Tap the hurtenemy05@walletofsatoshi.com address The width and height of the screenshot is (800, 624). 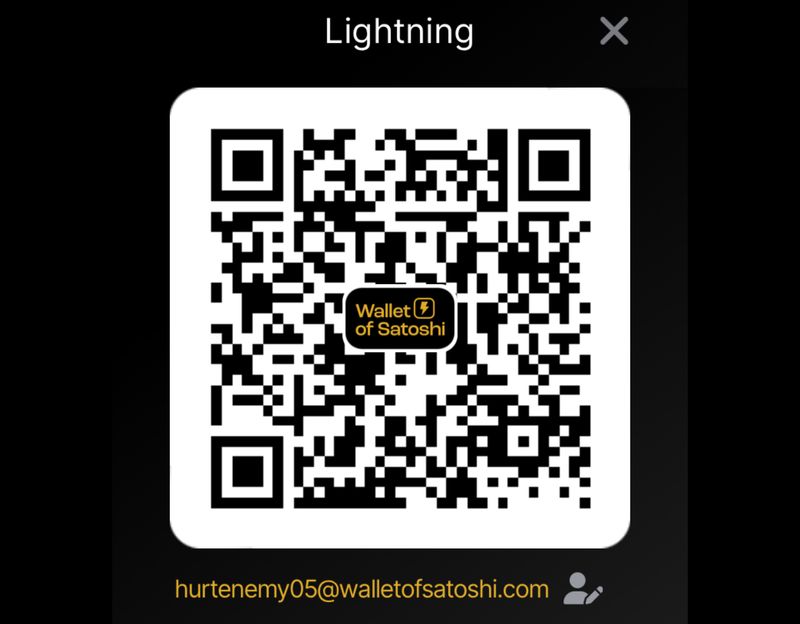tap(362, 589)
